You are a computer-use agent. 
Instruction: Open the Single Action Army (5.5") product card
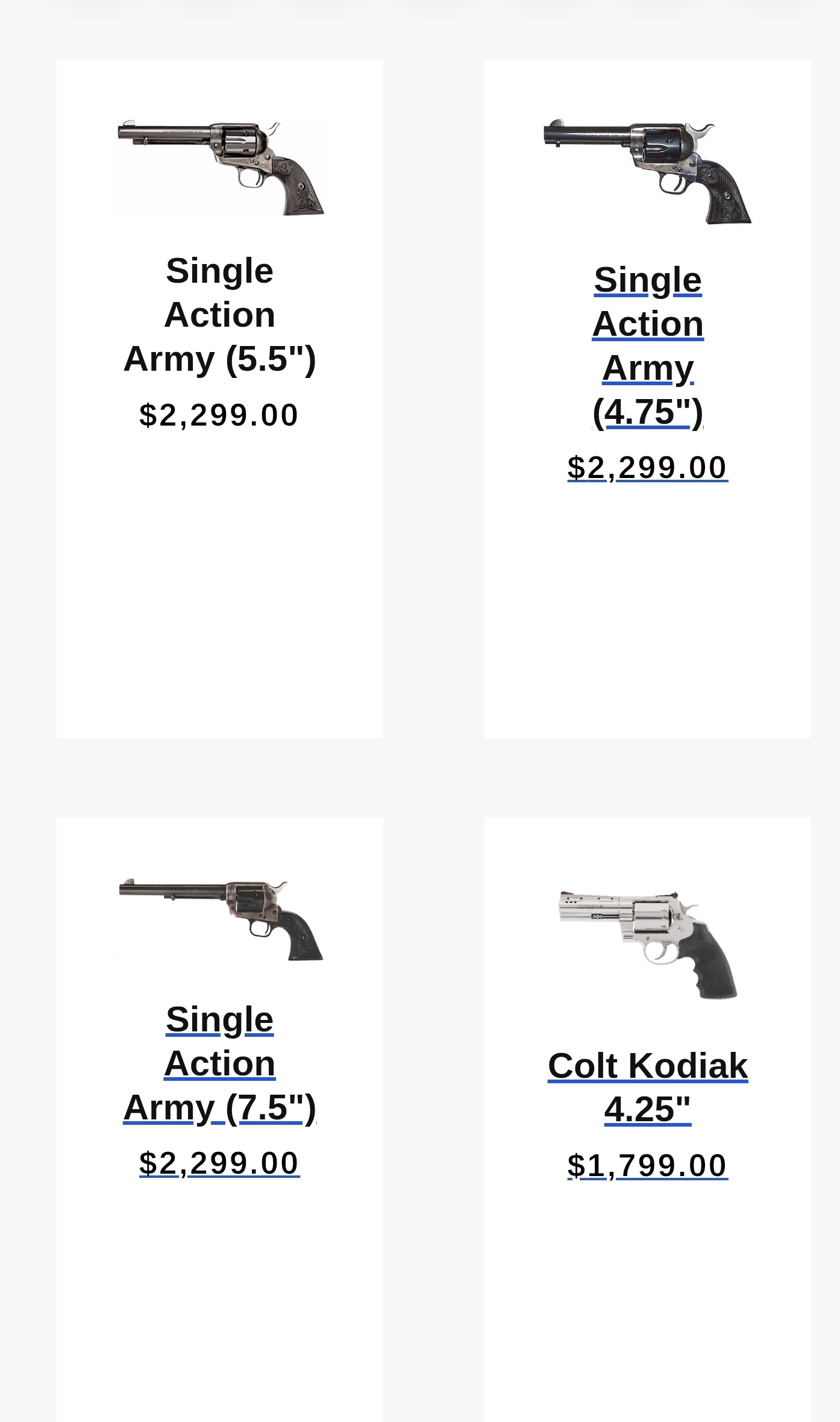[219, 315]
